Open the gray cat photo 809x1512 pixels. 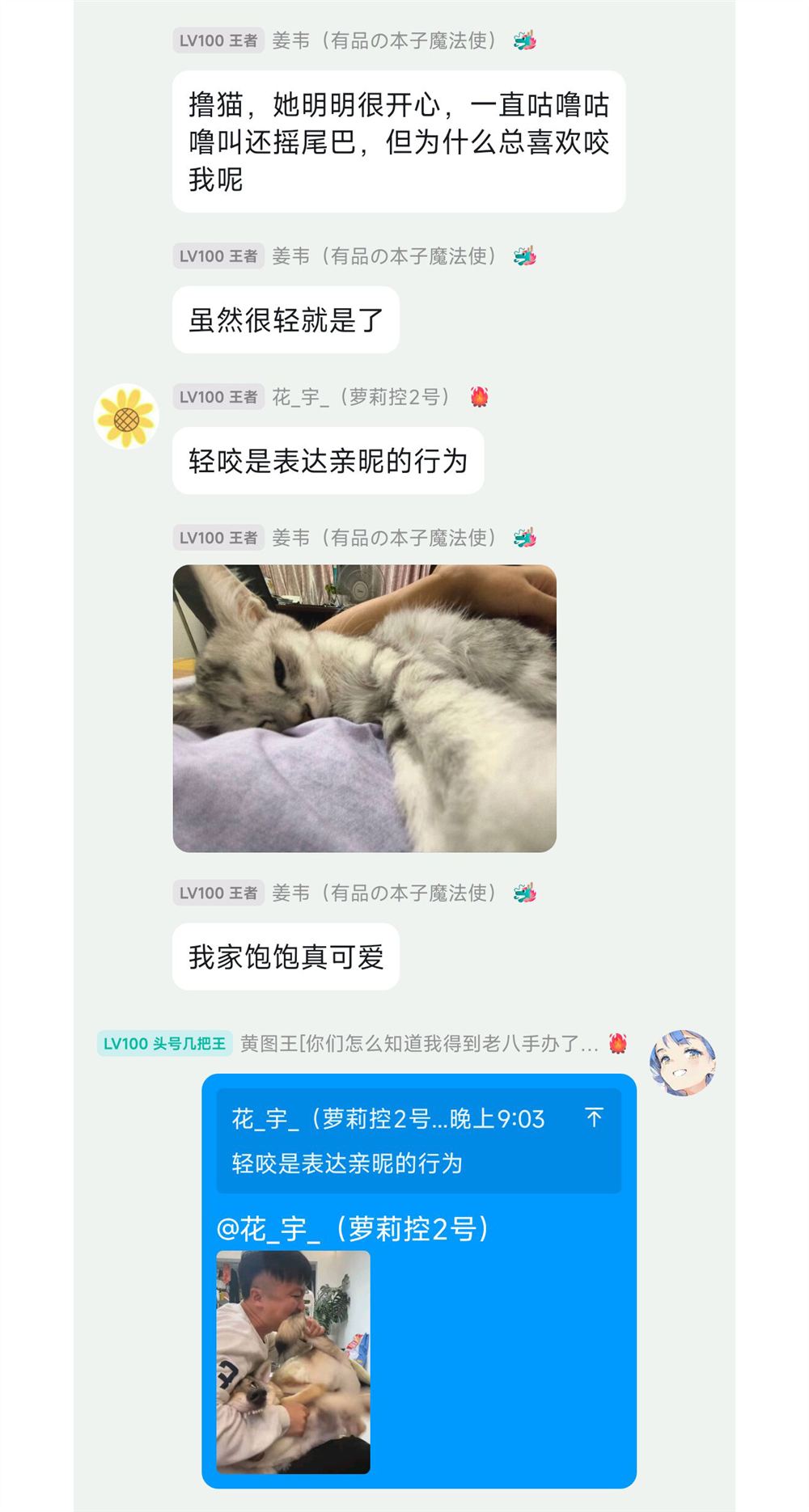364,708
